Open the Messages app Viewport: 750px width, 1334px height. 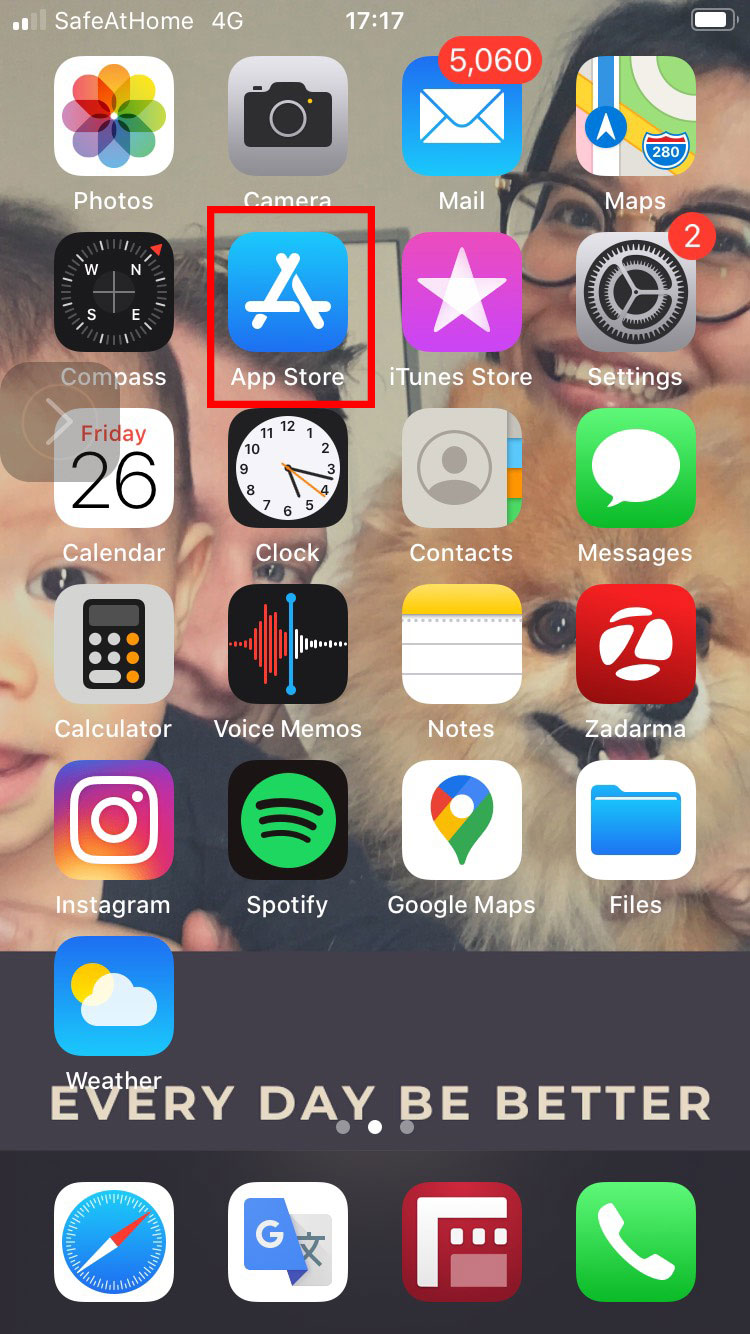[x=635, y=468]
